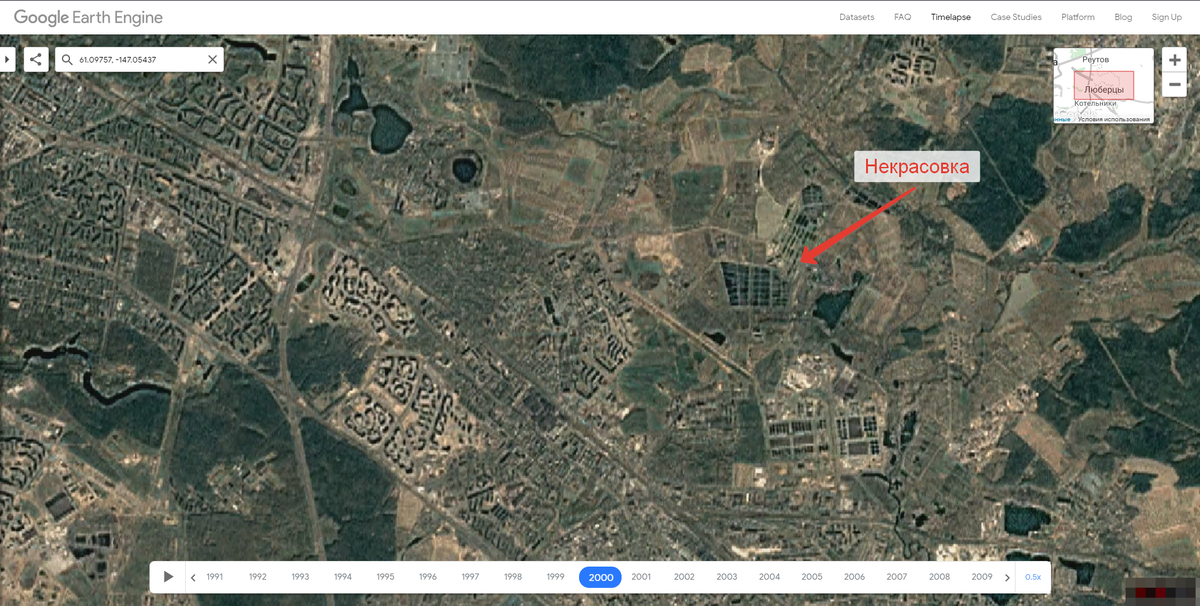The height and width of the screenshot is (606, 1200).
Task: Change the 0.5x playback speed
Action: 1033,577
